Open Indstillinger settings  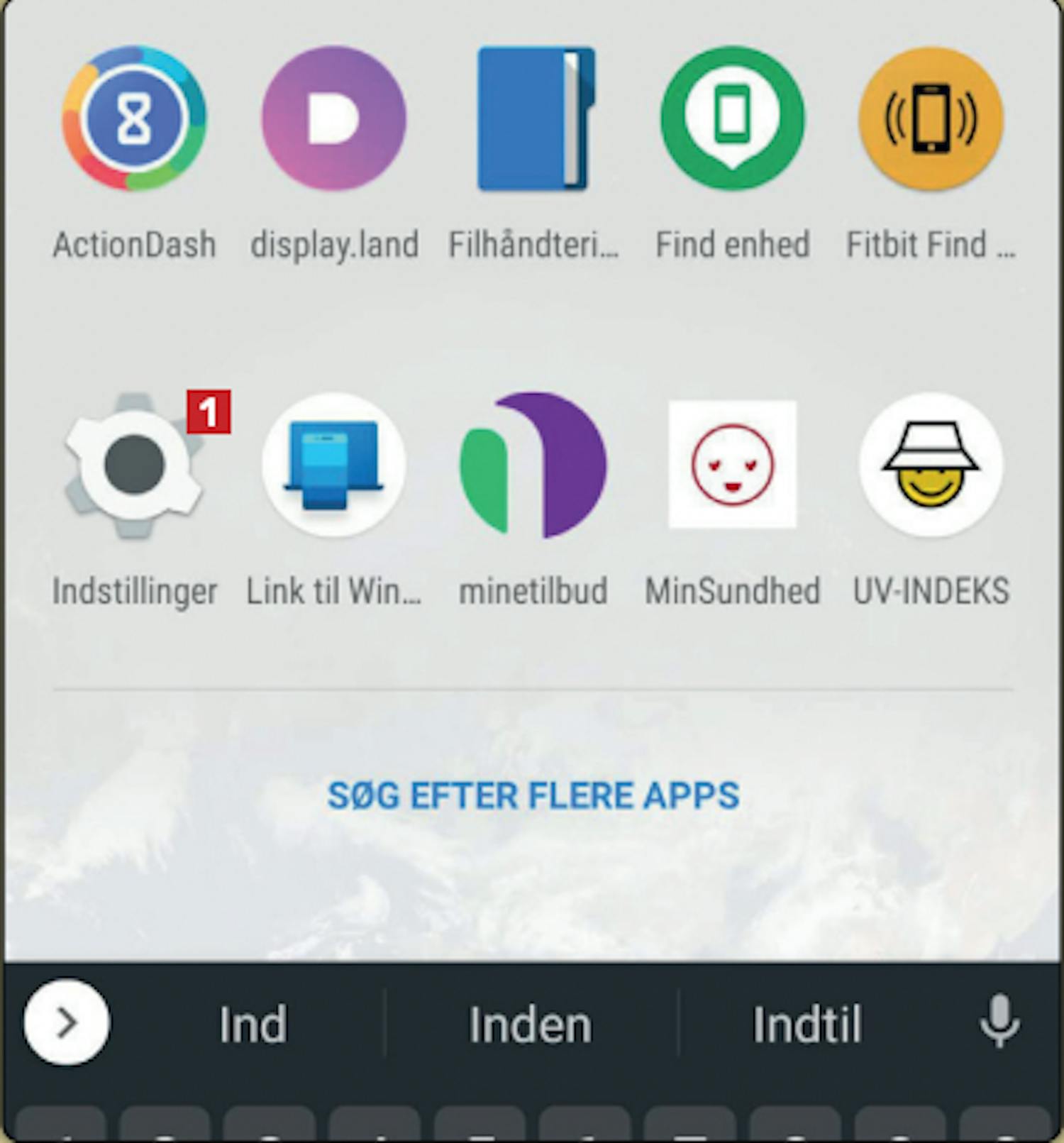coord(134,465)
